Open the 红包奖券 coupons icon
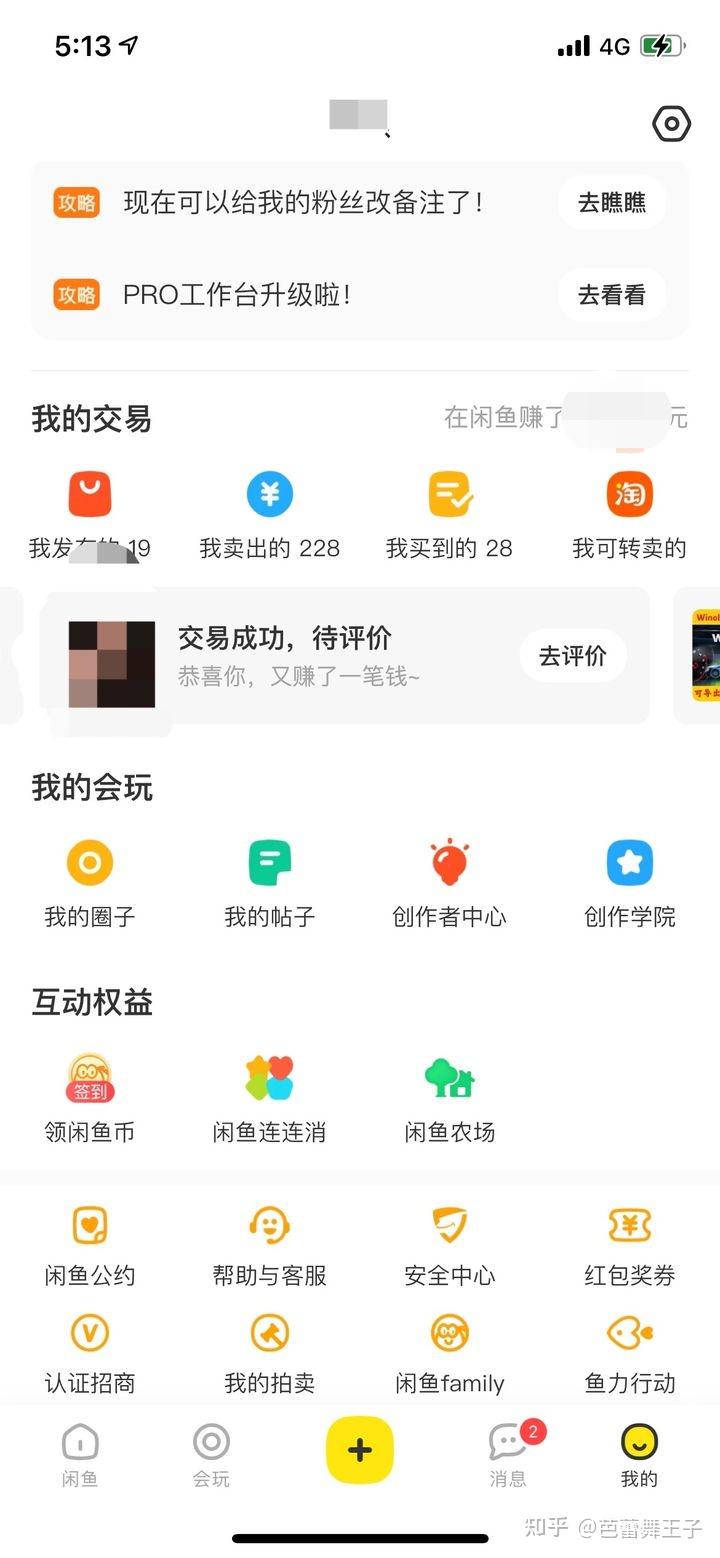 pos(629,1224)
